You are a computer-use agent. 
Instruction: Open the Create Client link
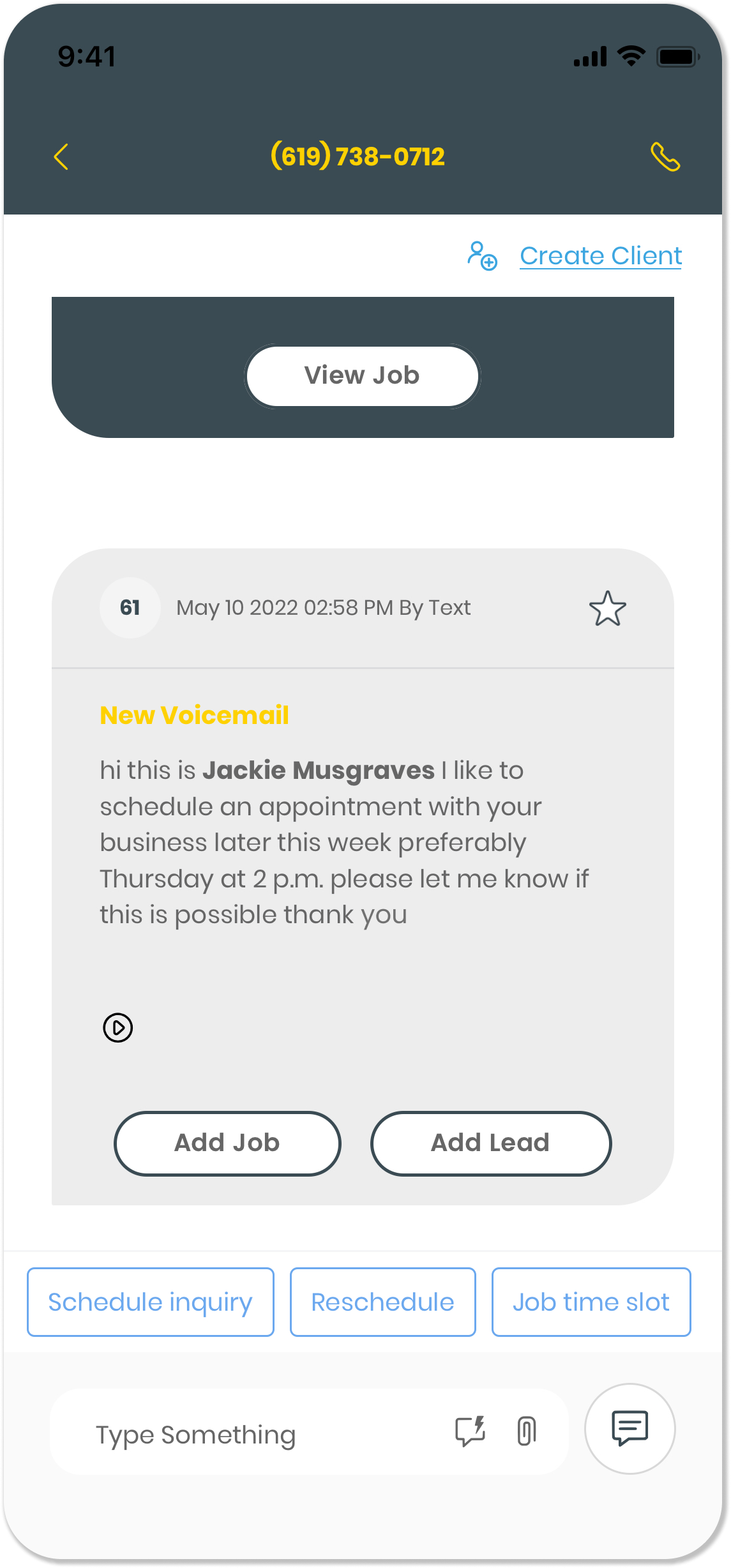600,256
